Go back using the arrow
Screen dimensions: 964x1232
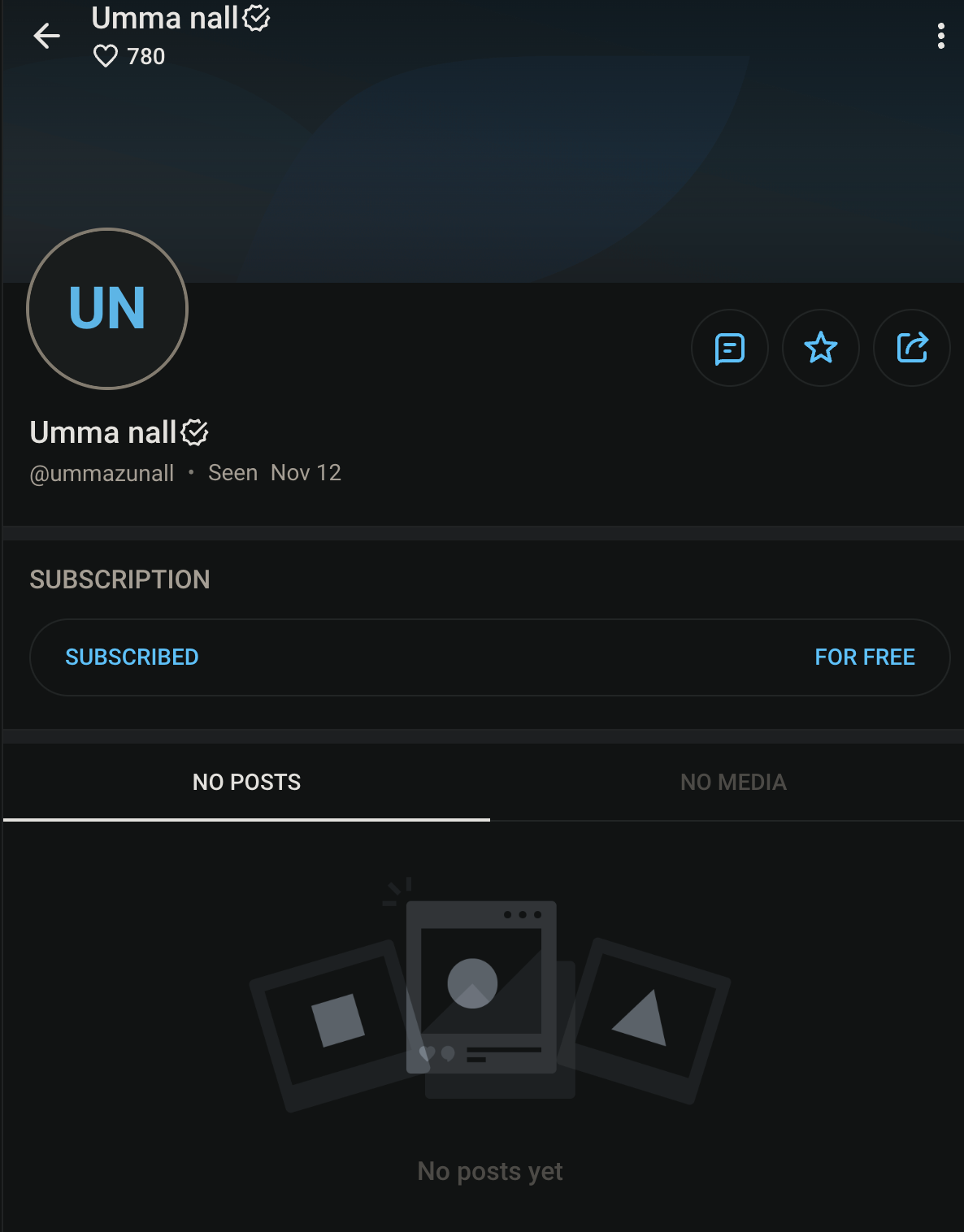(46, 36)
